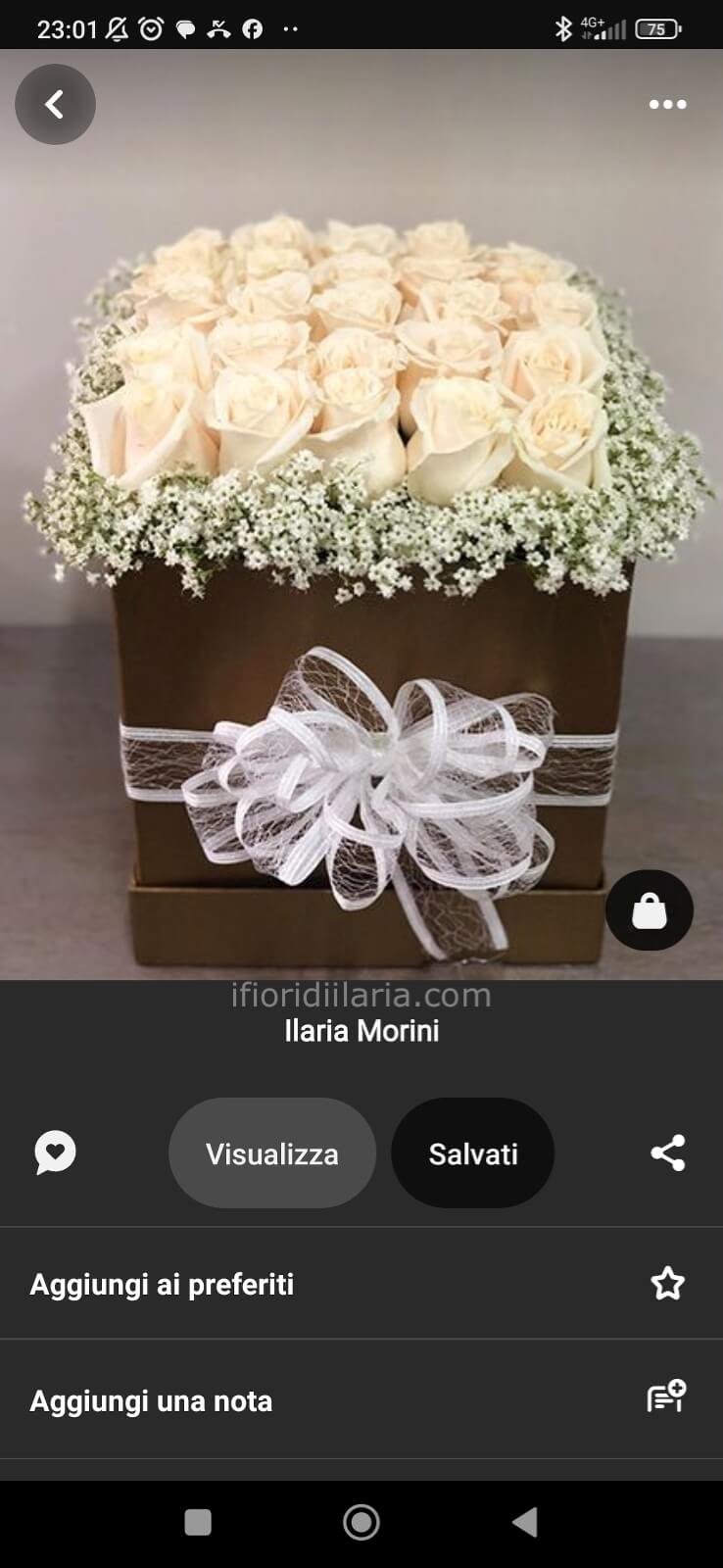The width and height of the screenshot is (723, 1568).
Task: Tap the Visualizza button
Action: (x=272, y=1153)
